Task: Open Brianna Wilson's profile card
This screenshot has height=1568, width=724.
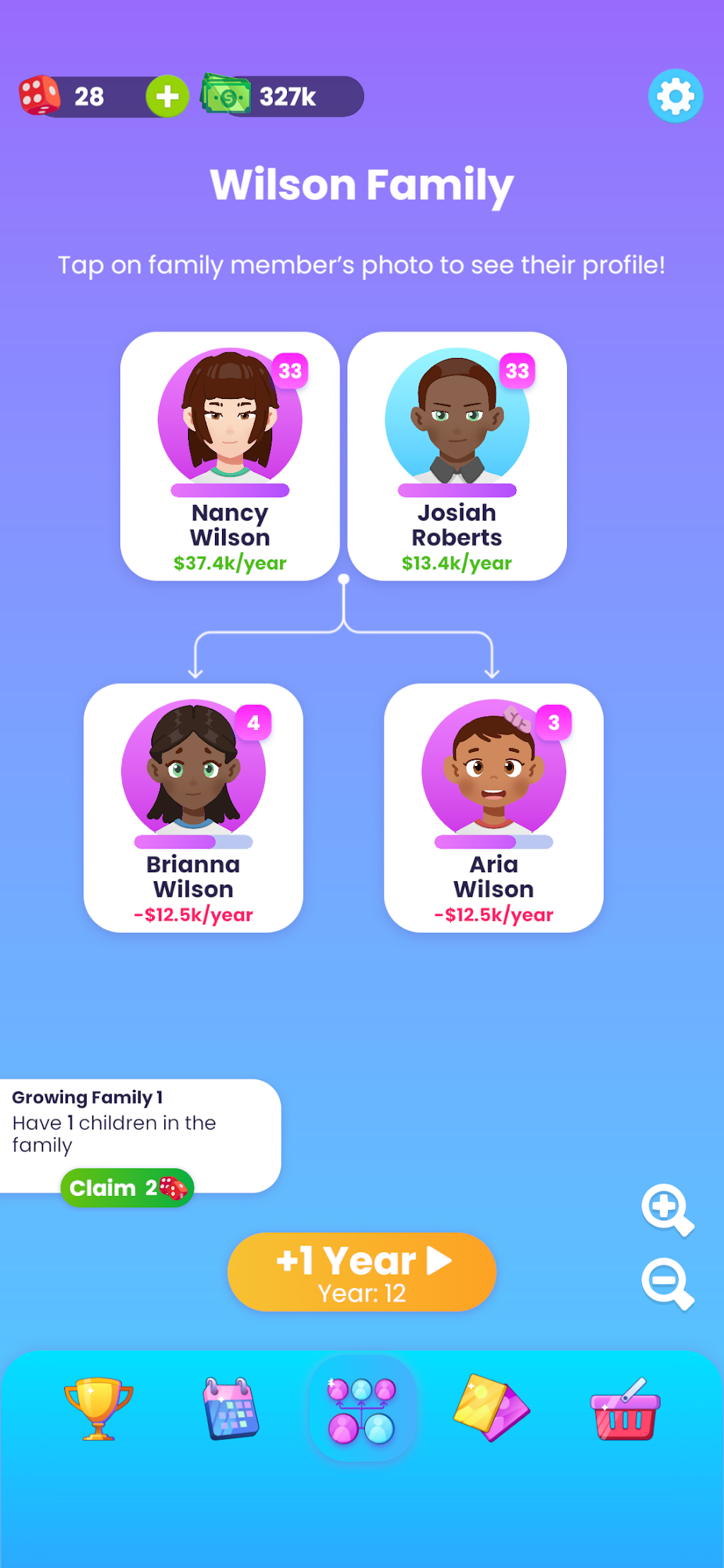Action: coord(193,770)
